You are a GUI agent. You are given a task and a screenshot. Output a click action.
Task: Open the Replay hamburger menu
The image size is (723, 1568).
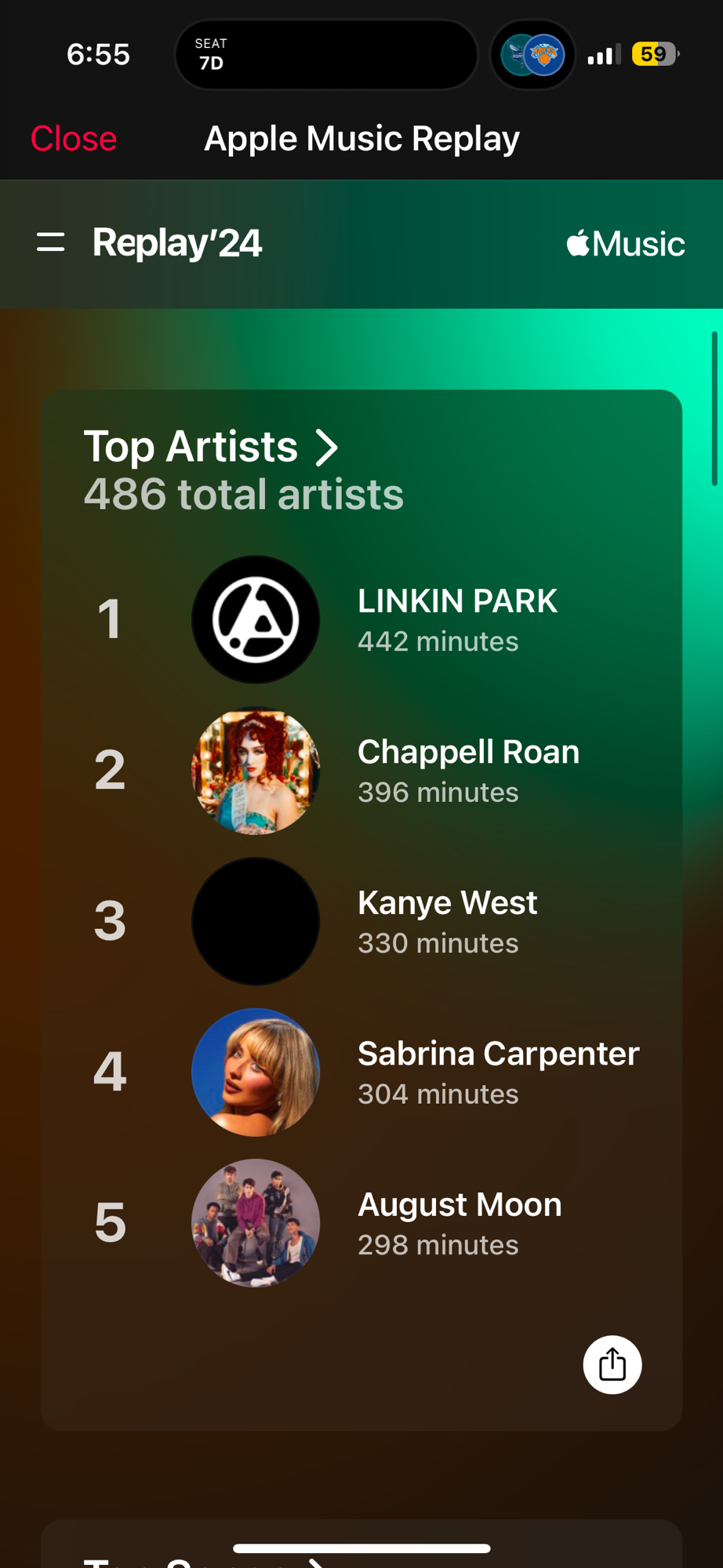tap(51, 242)
